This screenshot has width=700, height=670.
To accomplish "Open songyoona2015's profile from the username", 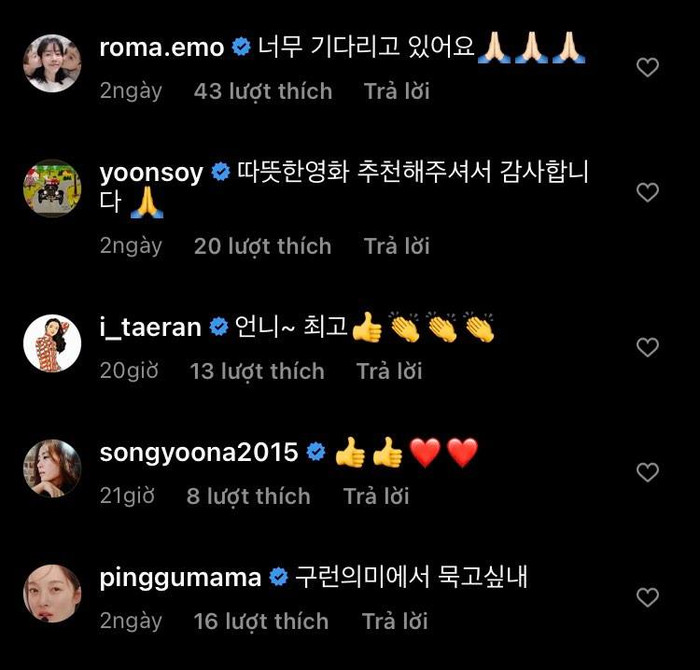I will [199, 452].
